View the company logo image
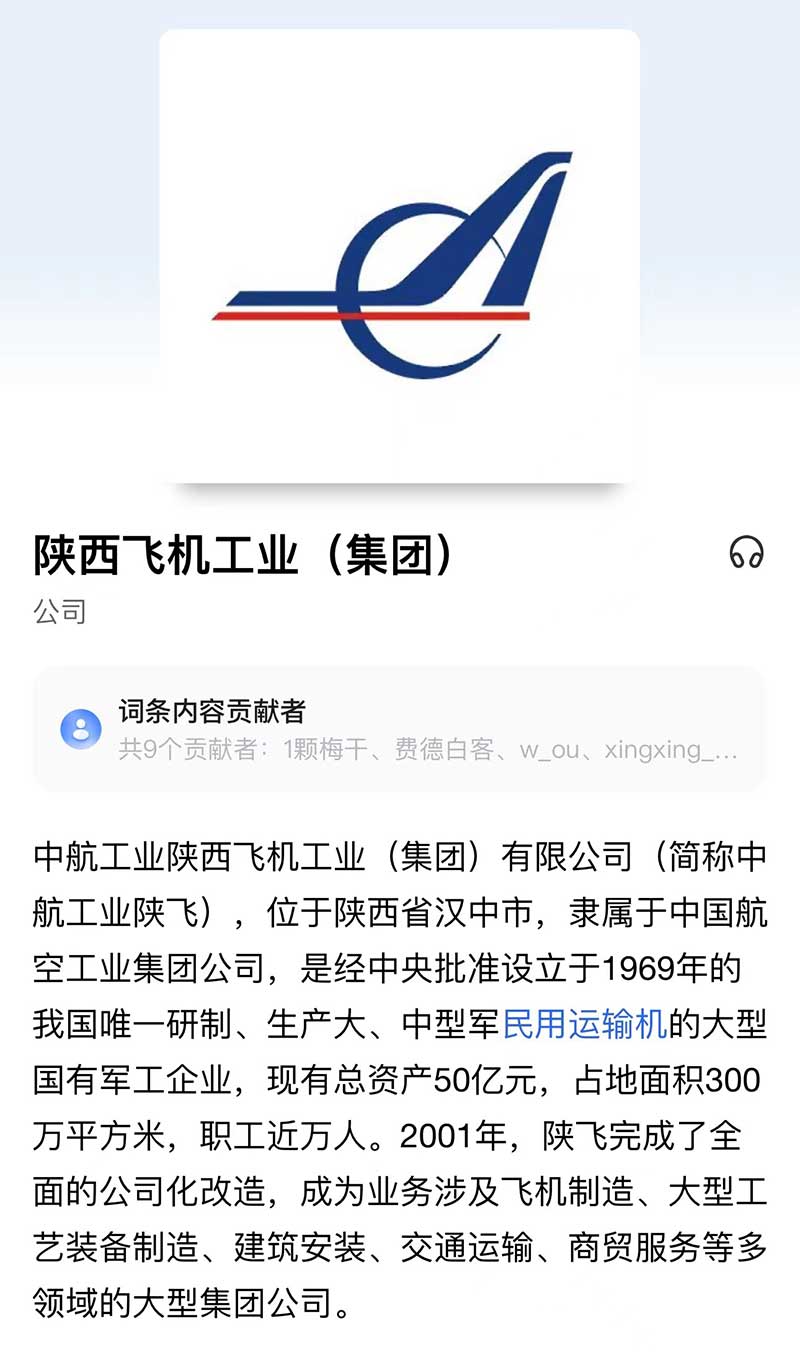This screenshot has width=800, height=1360. 400,258
